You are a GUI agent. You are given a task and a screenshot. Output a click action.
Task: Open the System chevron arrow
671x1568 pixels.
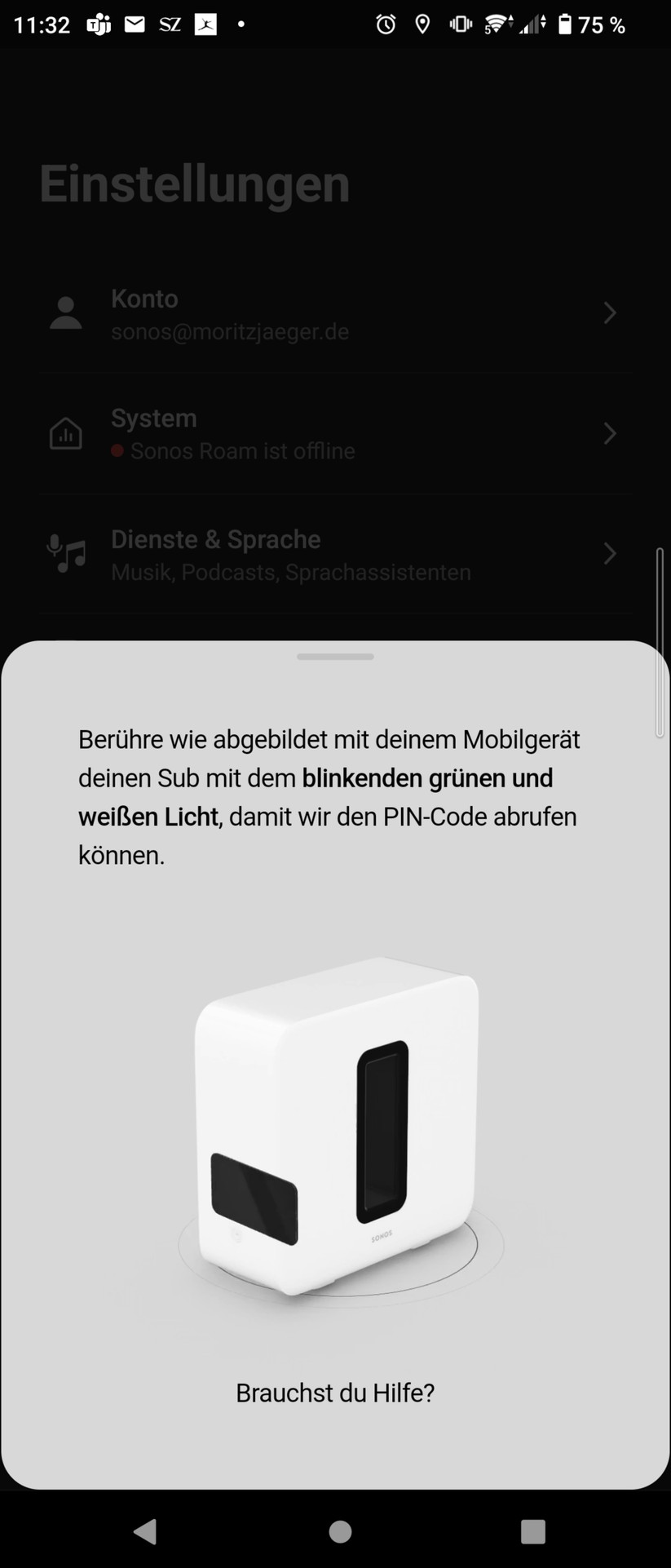pyautogui.click(x=610, y=433)
